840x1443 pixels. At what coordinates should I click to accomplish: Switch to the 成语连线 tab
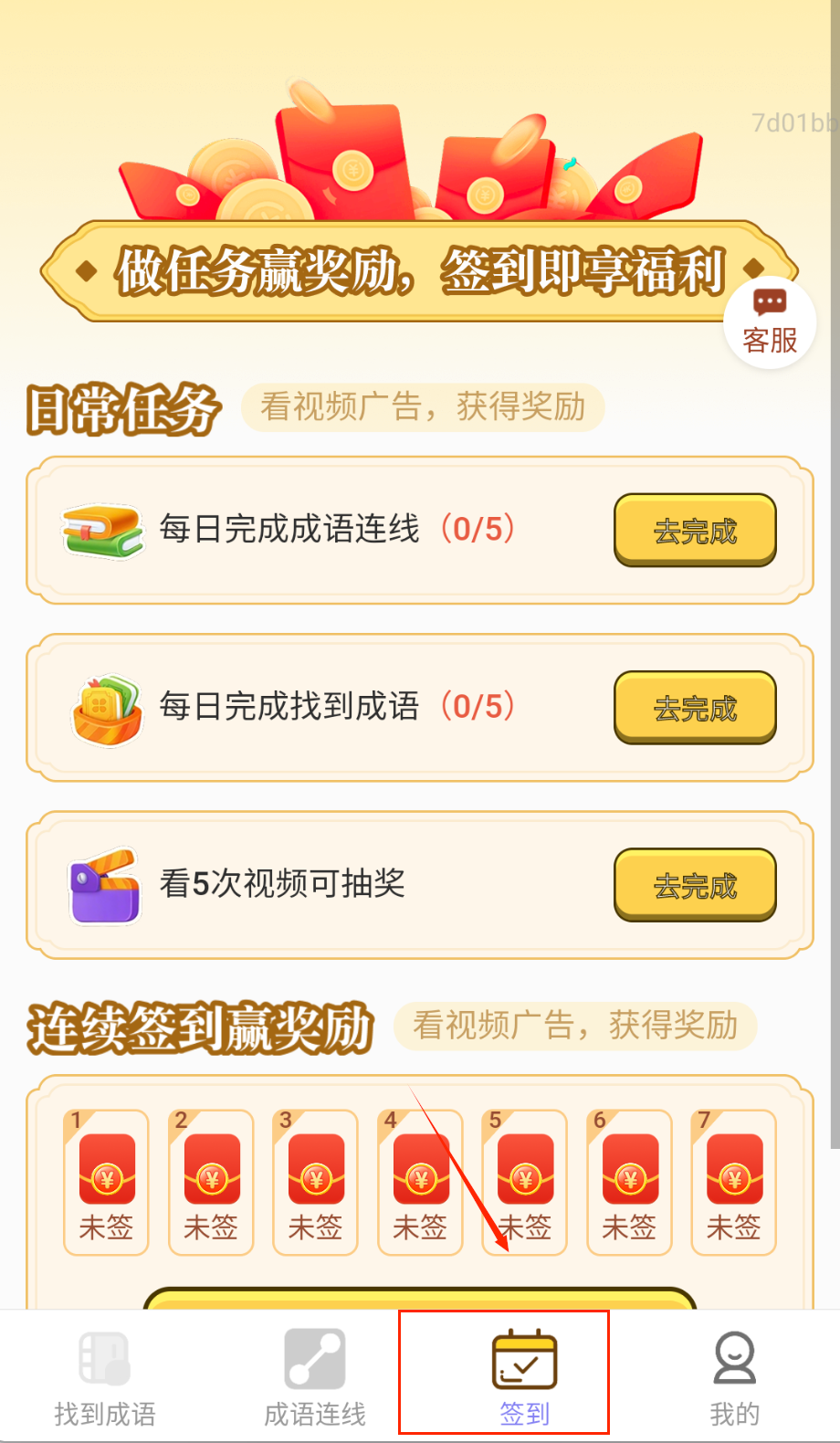point(313,1375)
